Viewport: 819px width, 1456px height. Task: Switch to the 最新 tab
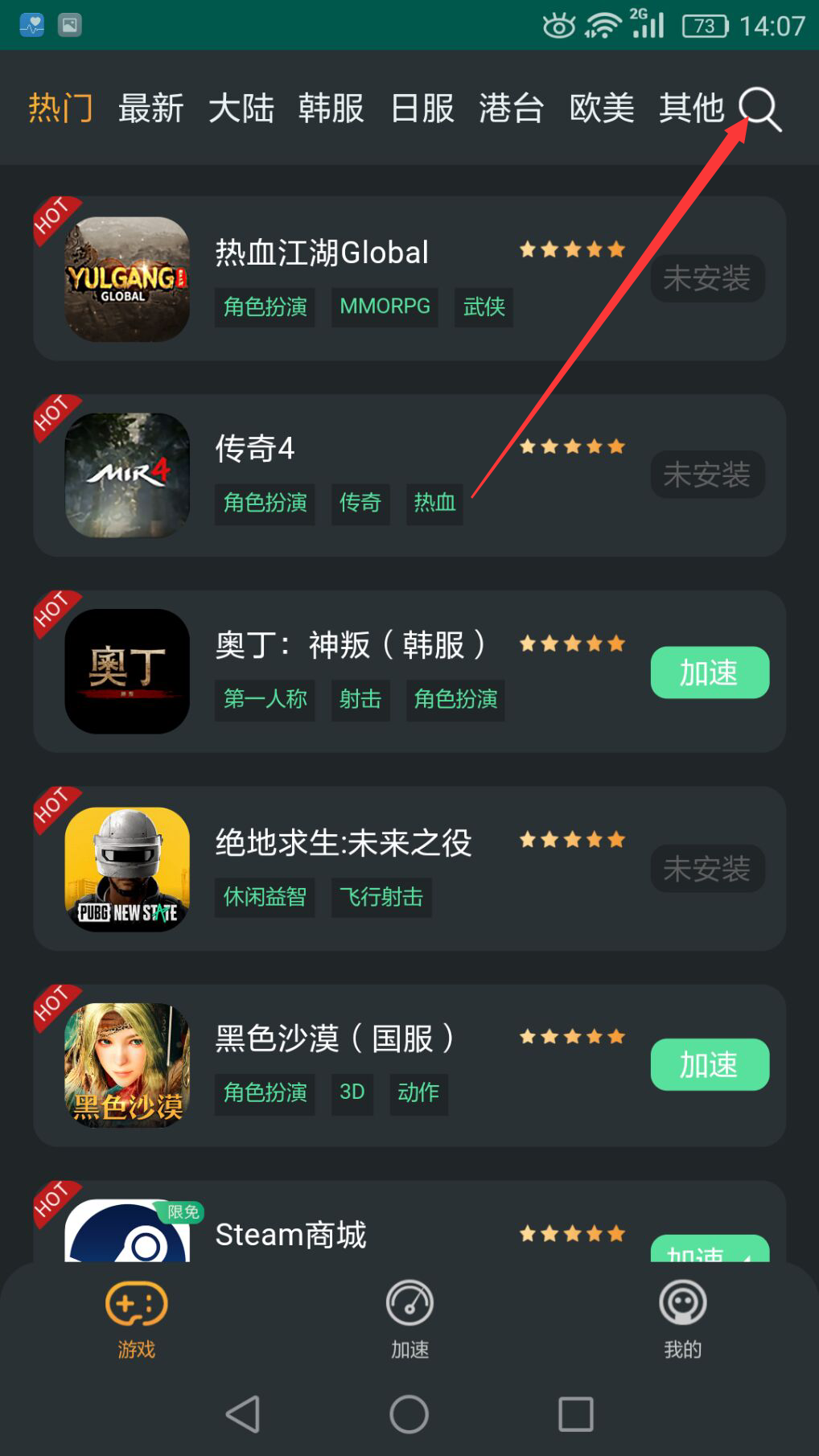click(150, 108)
